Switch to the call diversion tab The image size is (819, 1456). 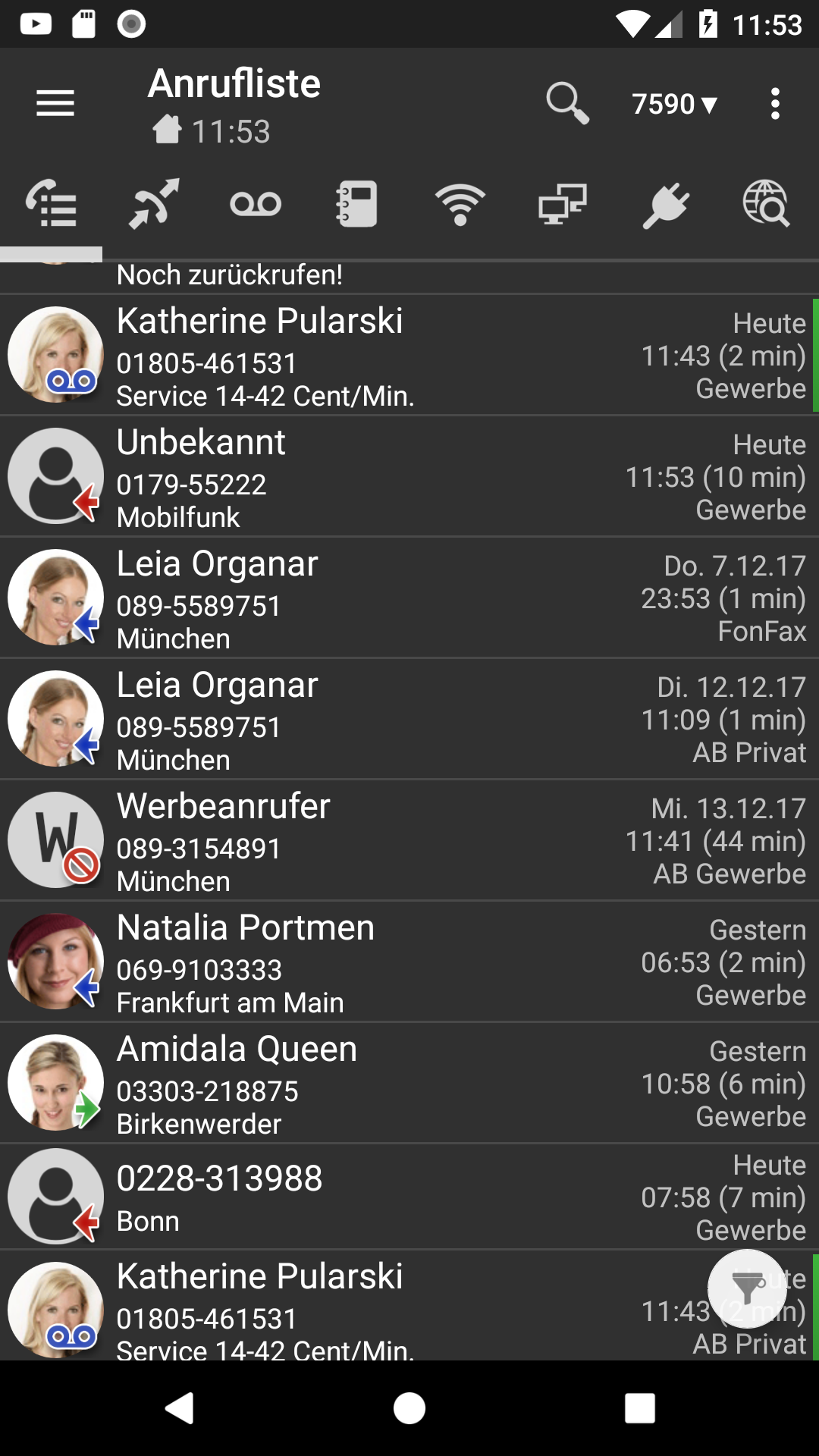click(154, 204)
